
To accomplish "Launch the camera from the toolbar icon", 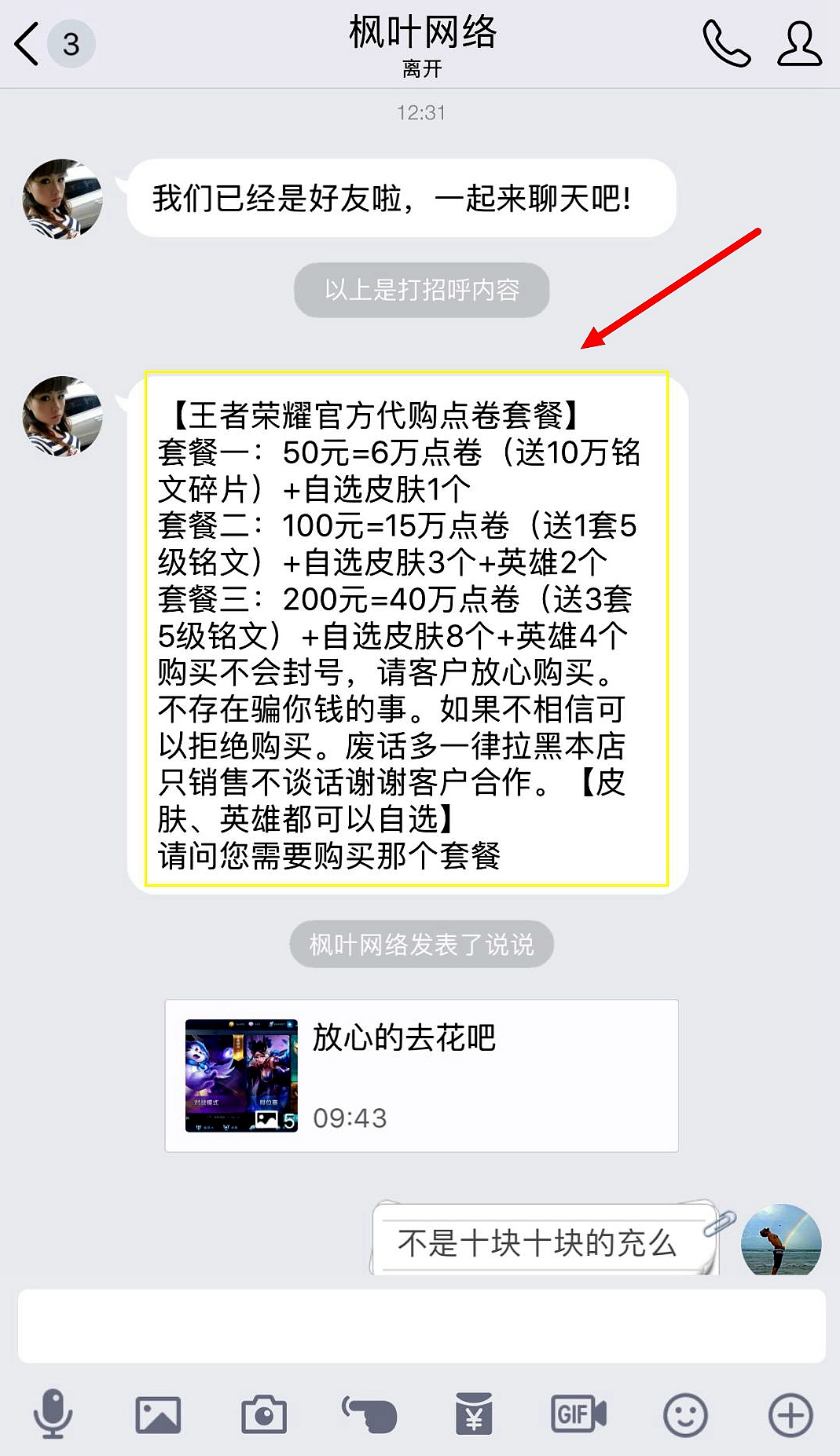I will 262,1414.
